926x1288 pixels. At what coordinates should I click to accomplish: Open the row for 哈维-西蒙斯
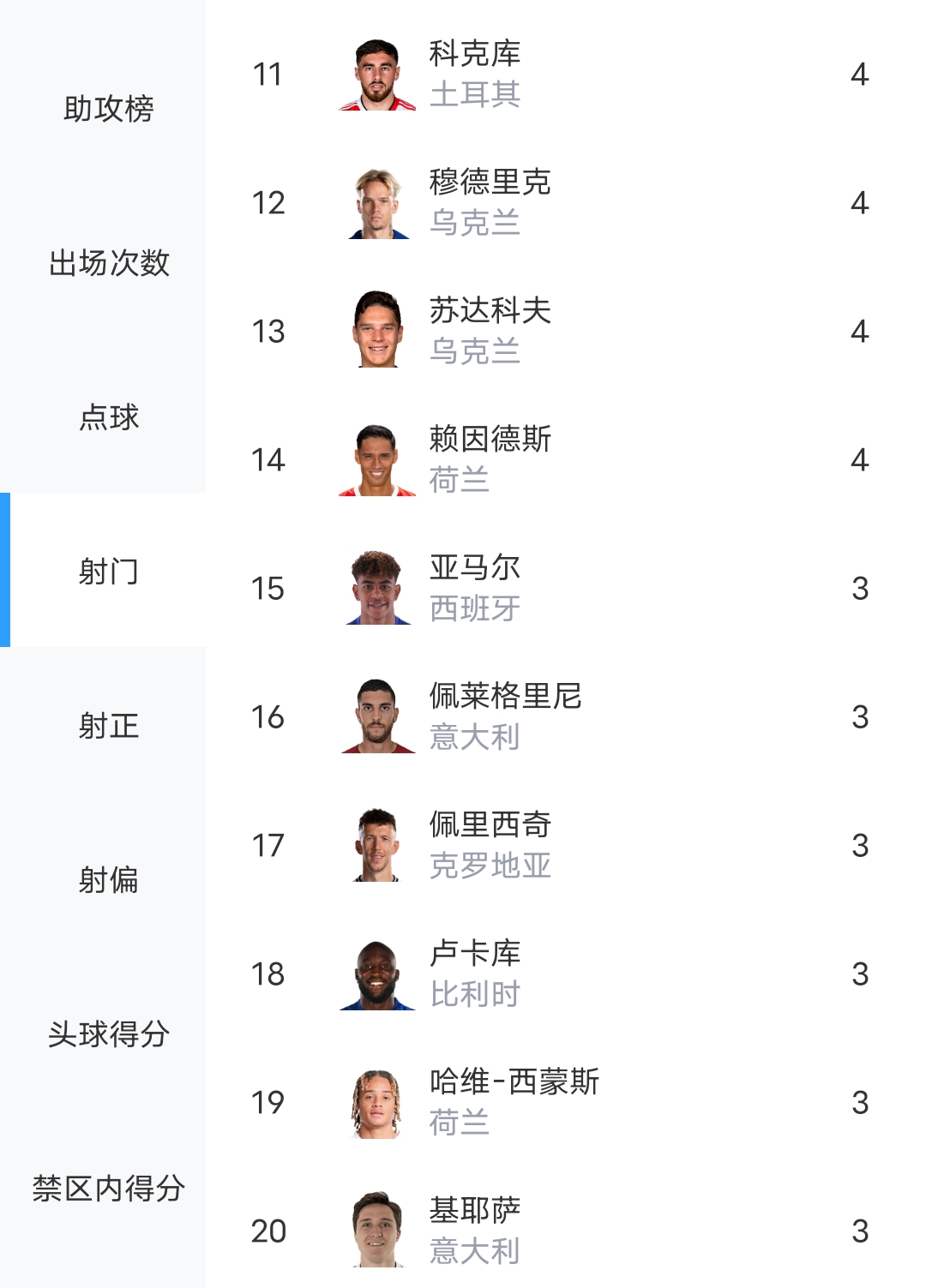[x=513, y=1103]
